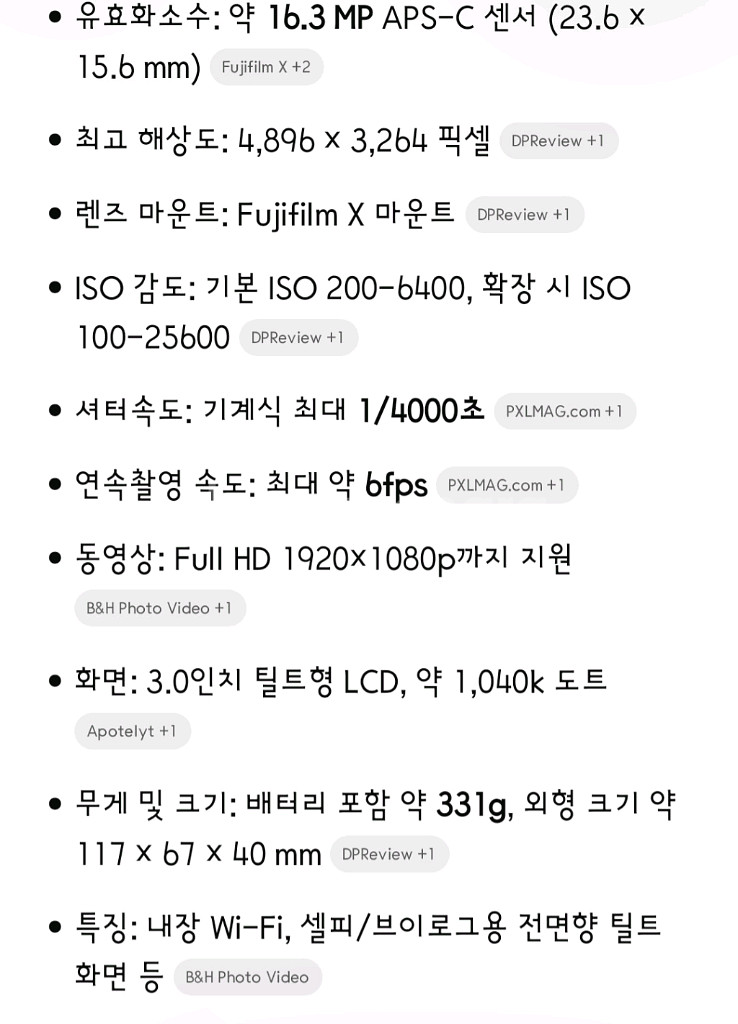
Task: Click the PXLMAG.com +1 chip for 연속촬영 속도
Action: pos(504,485)
